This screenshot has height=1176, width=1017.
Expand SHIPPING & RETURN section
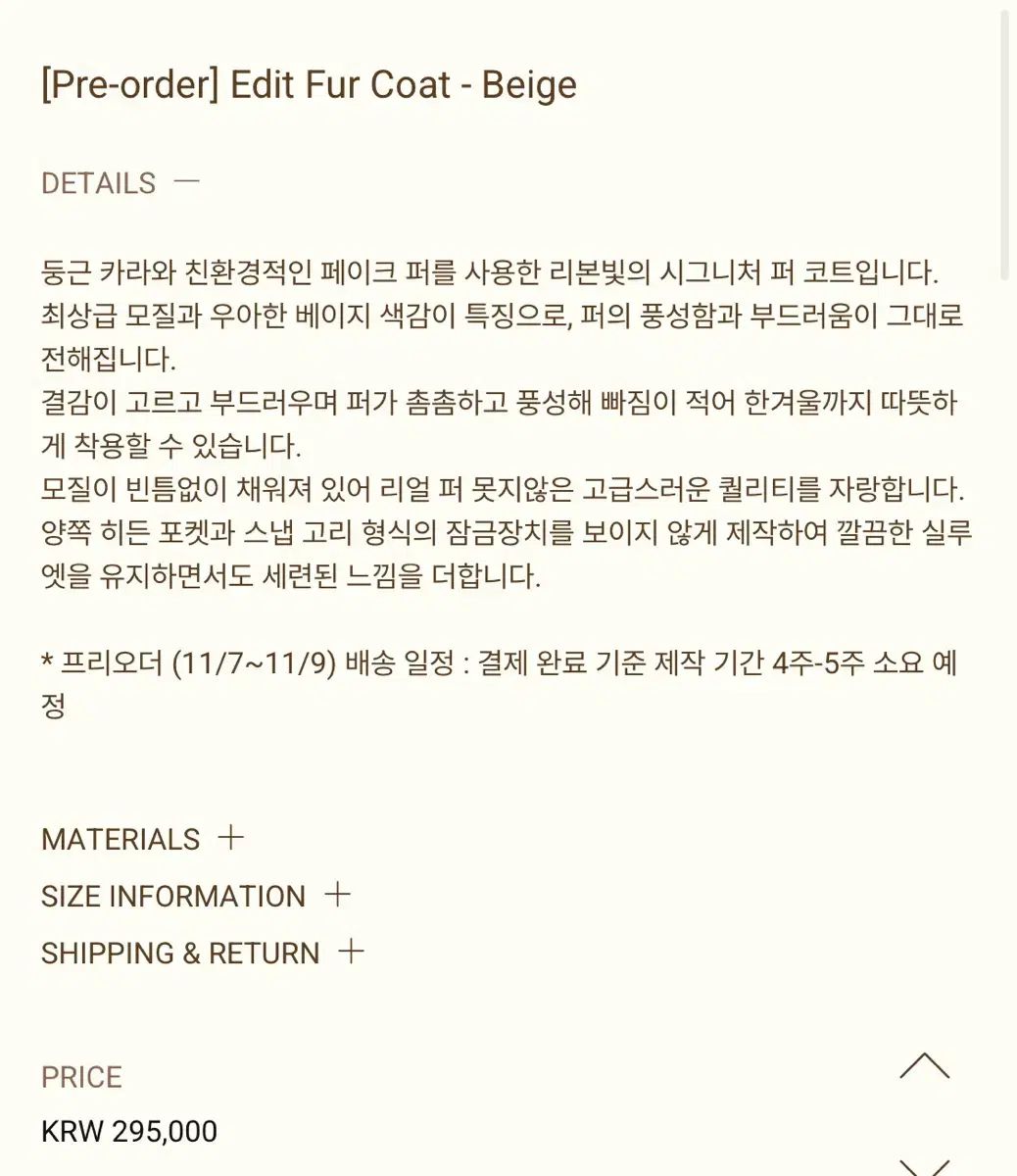point(351,952)
